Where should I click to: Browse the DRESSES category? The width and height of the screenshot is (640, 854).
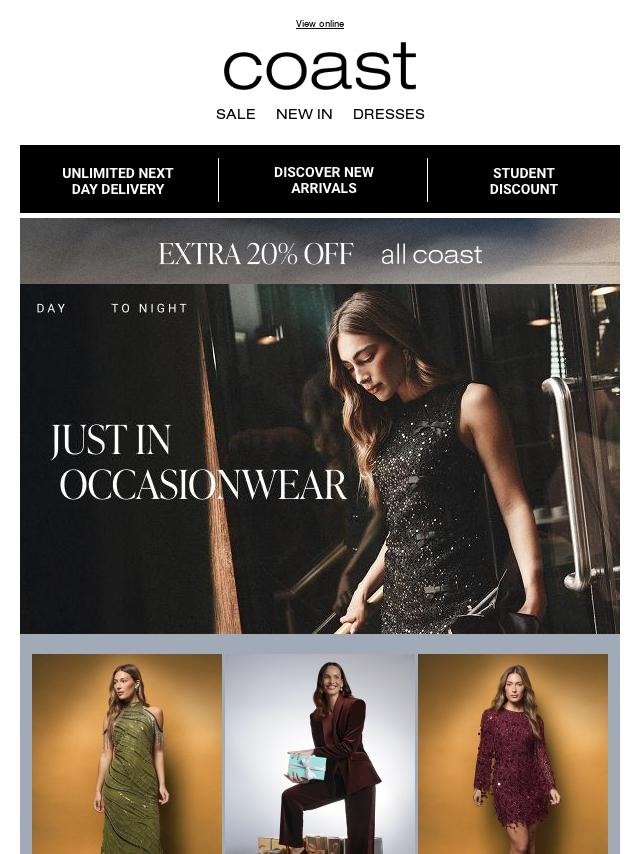(x=388, y=114)
